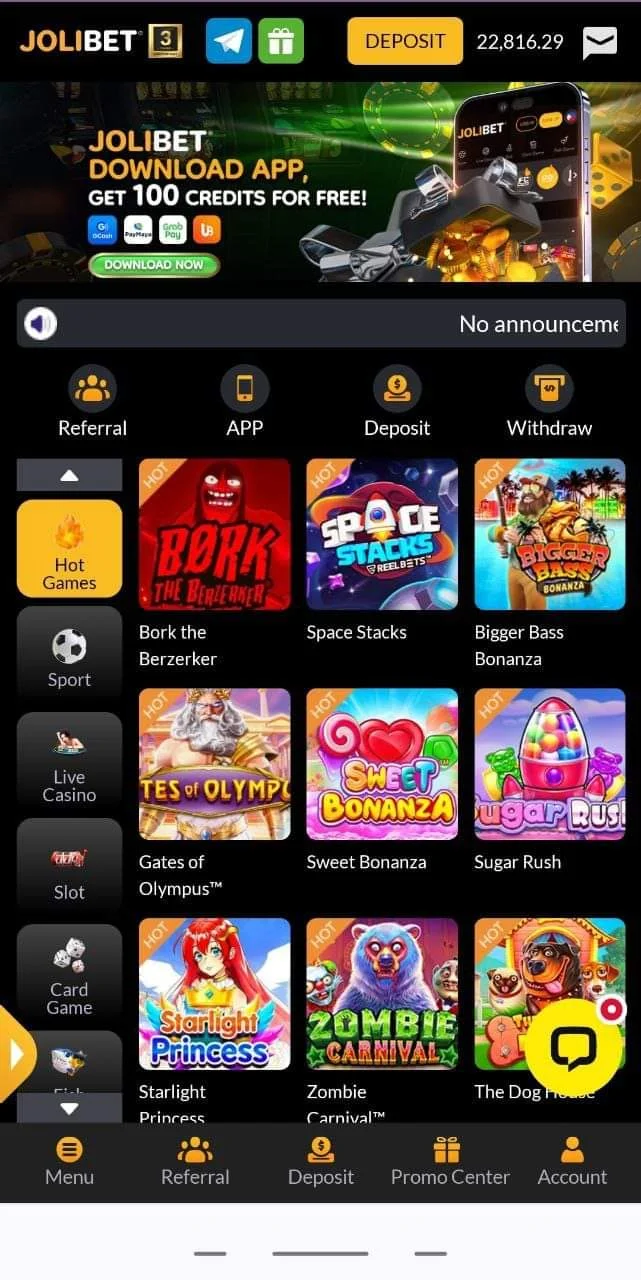Open the Menu tab in bottom bar
Image resolution: width=641 pixels, height=1280 pixels.
point(69,1162)
